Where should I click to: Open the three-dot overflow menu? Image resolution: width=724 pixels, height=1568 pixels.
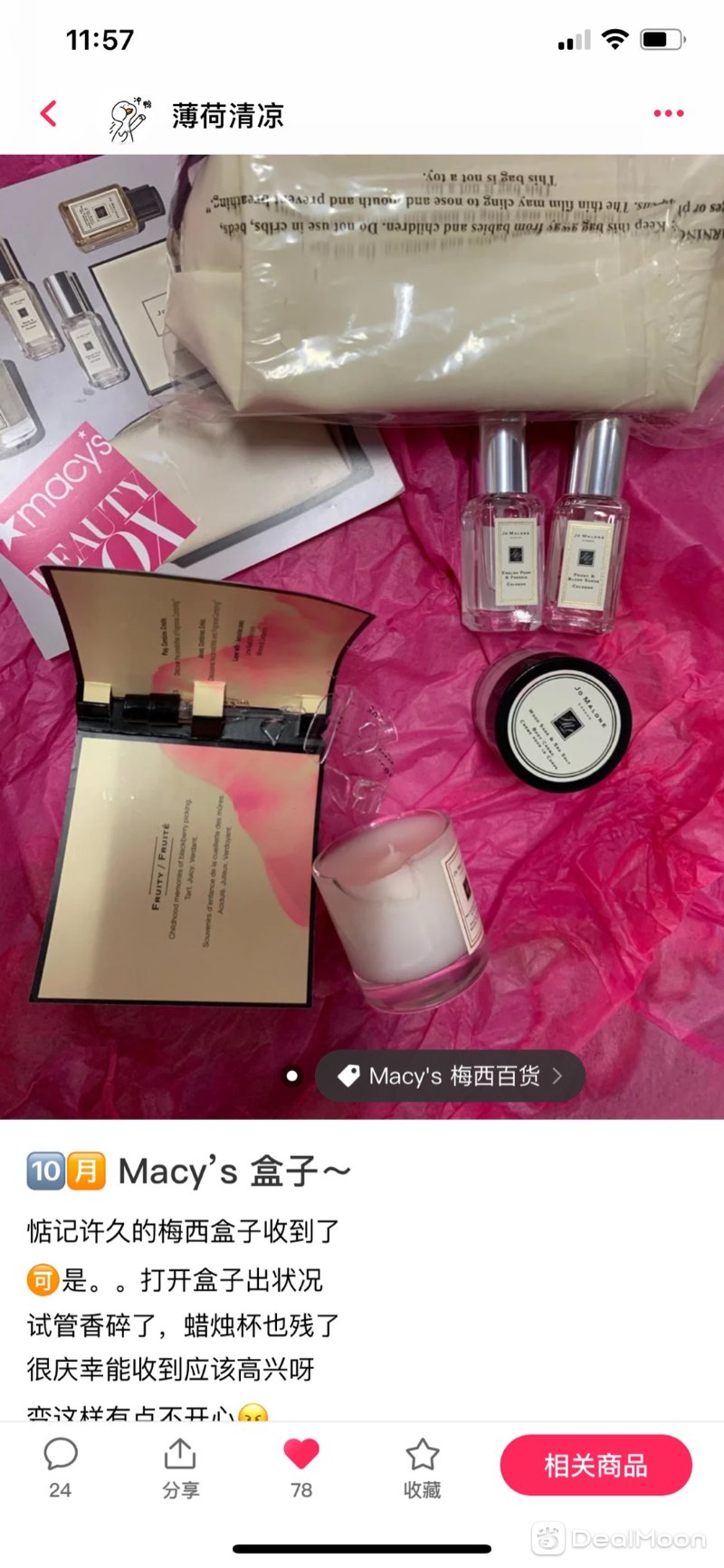pos(668,114)
